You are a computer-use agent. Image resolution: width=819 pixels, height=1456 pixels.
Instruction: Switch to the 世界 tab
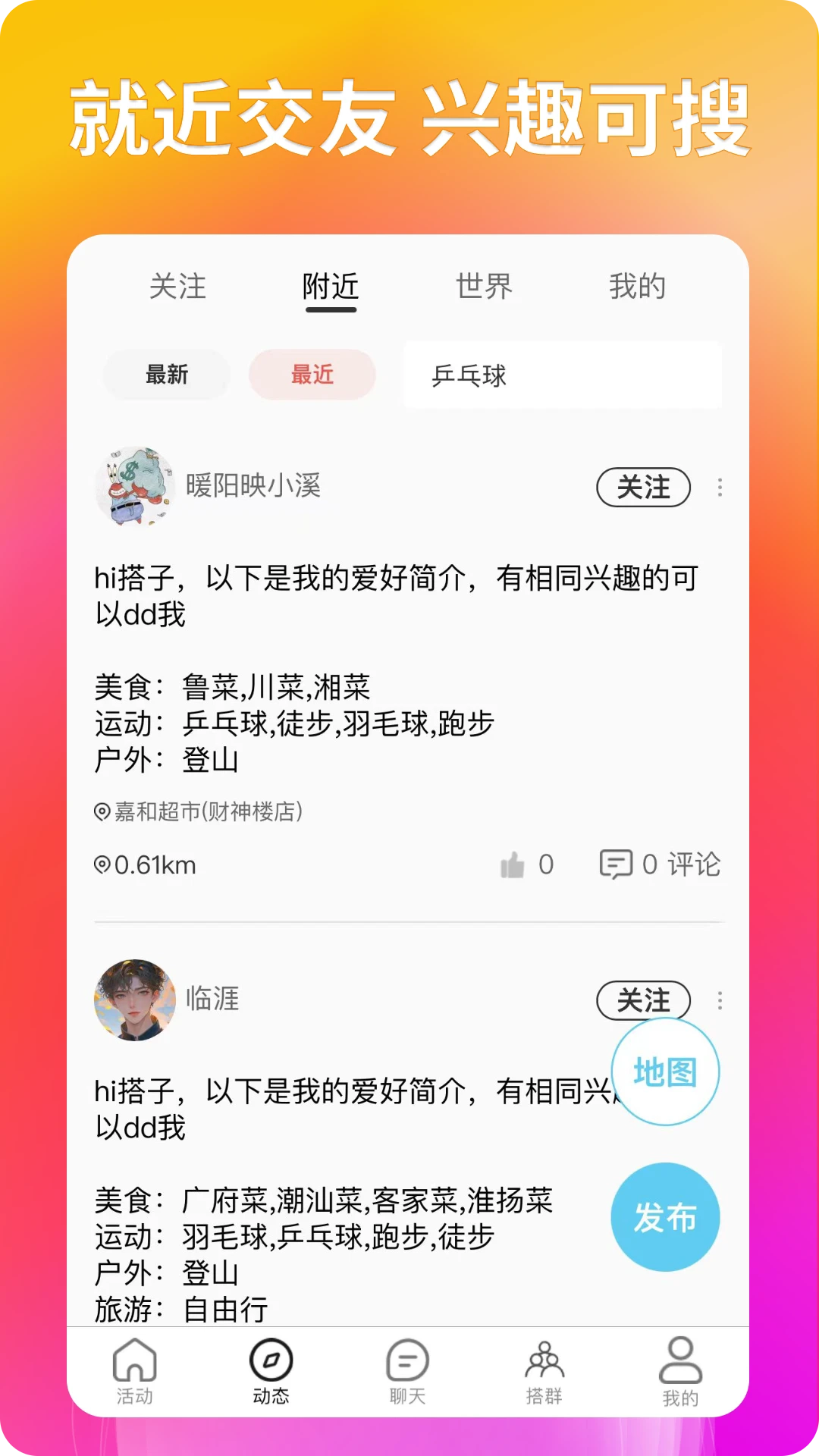coord(485,287)
